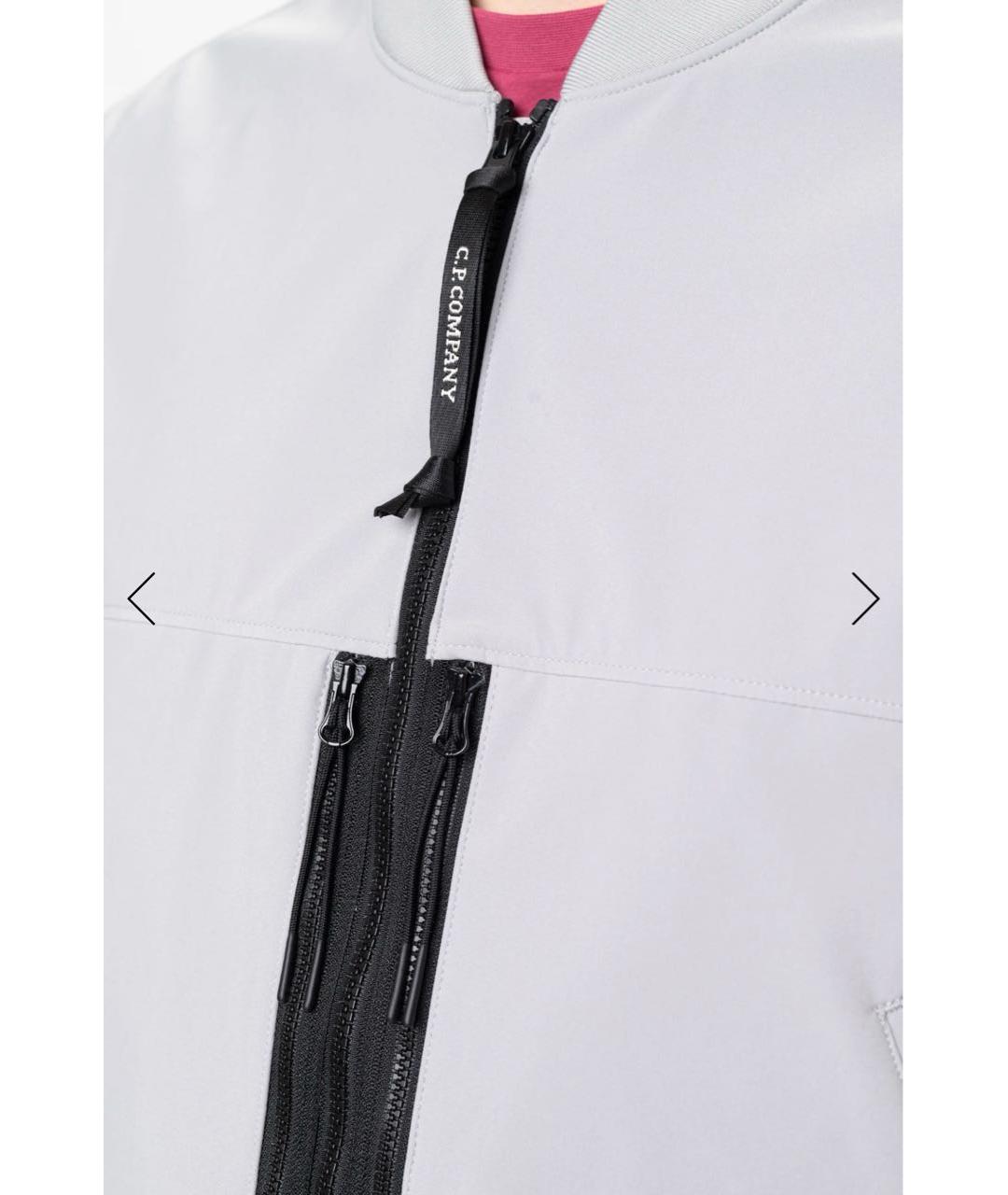Go to the previous product photo
This screenshot has width=1008, height=1195.
point(141,598)
